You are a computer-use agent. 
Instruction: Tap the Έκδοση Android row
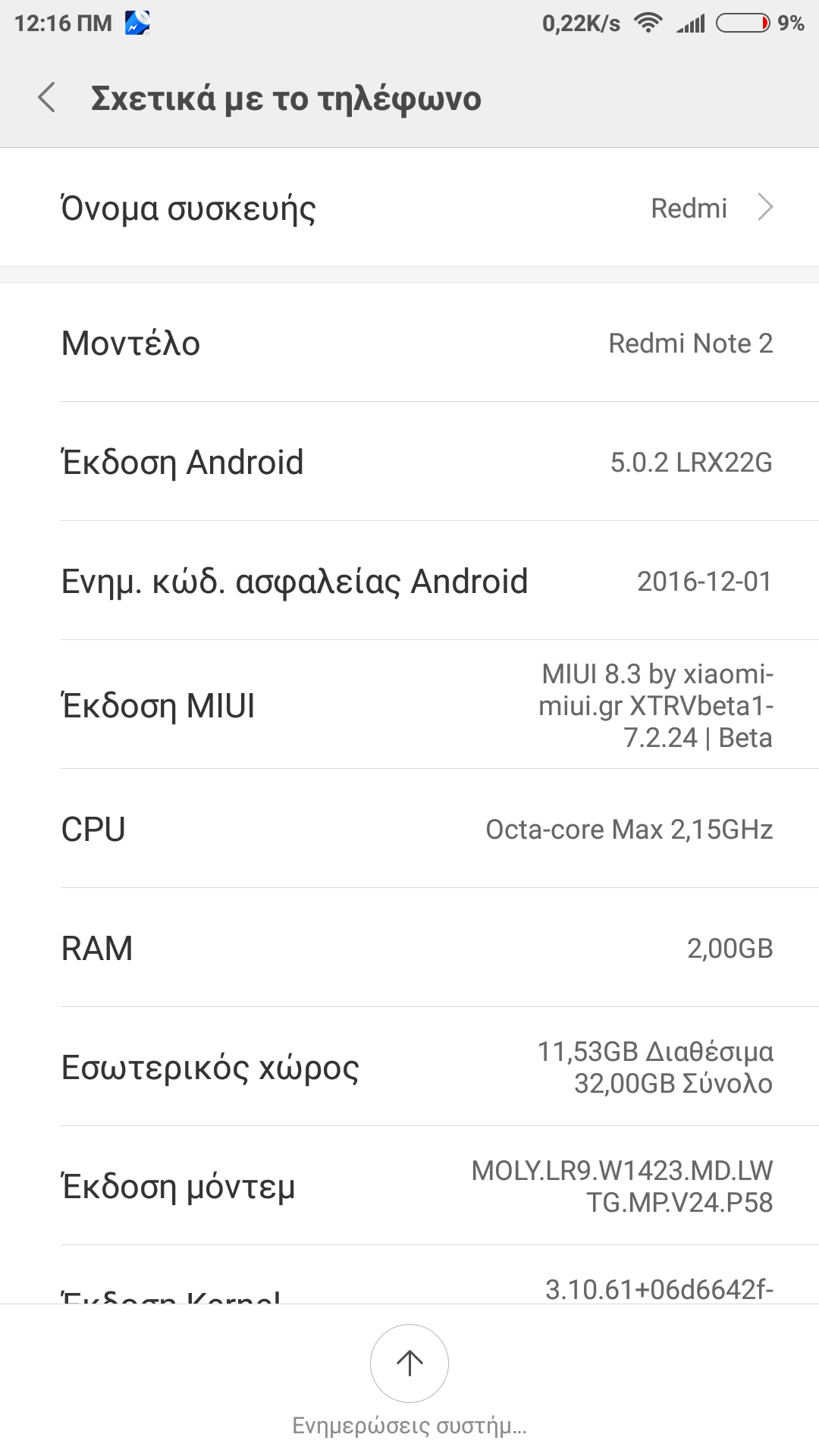click(x=409, y=462)
